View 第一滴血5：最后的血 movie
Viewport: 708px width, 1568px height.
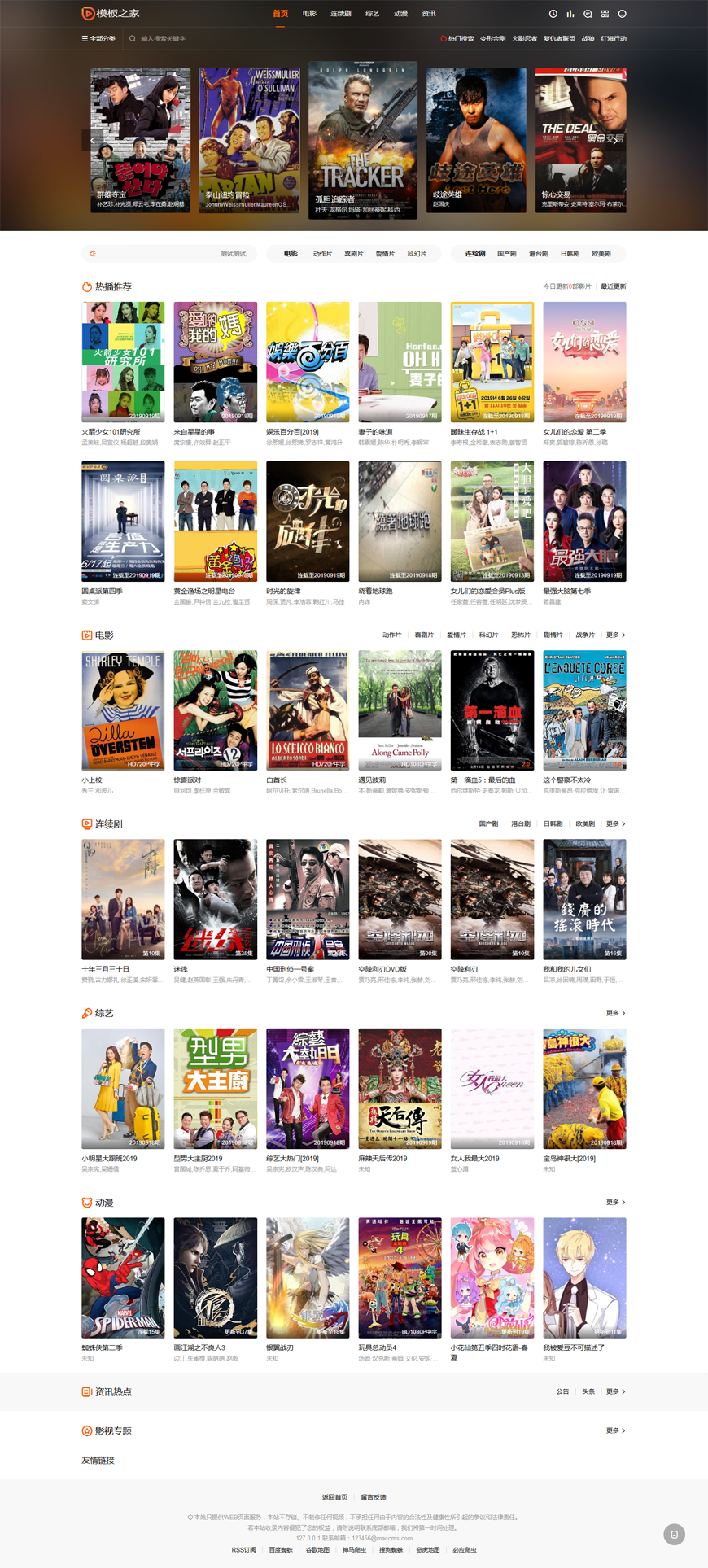click(x=492, y=710)
